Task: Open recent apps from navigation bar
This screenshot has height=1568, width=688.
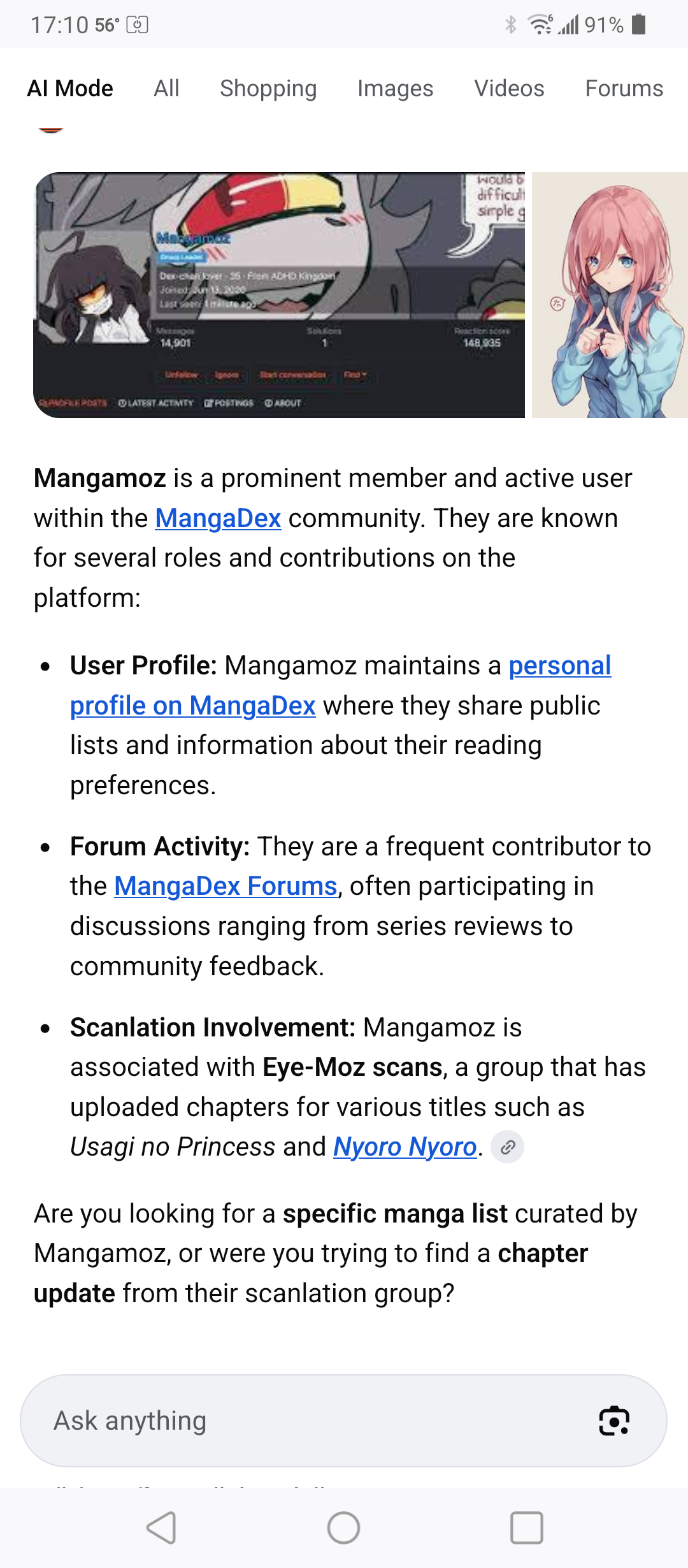Action: coord(527,1528)
